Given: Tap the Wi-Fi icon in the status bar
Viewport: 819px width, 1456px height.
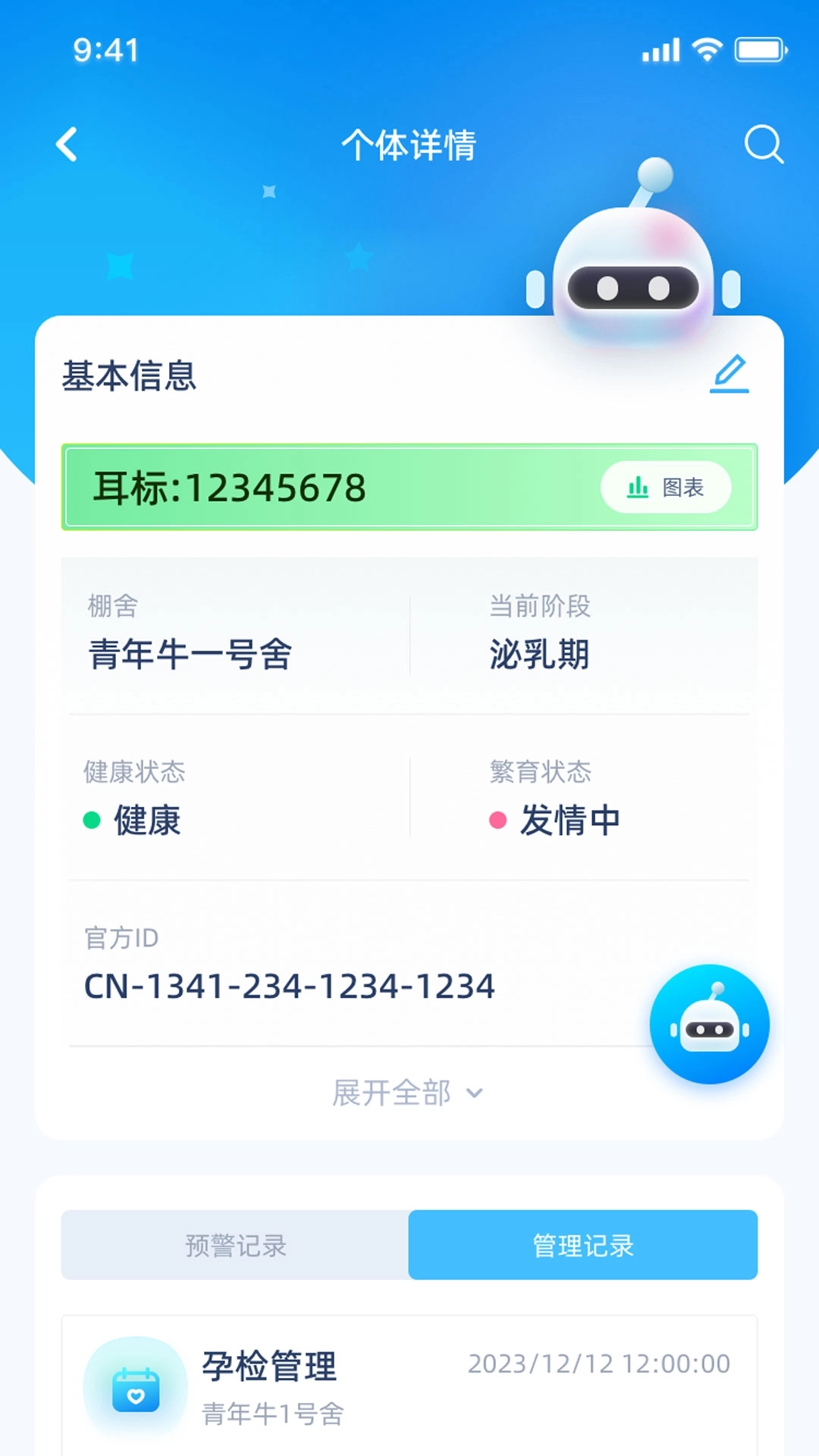Looking at the screenshot, I should 707,49.
